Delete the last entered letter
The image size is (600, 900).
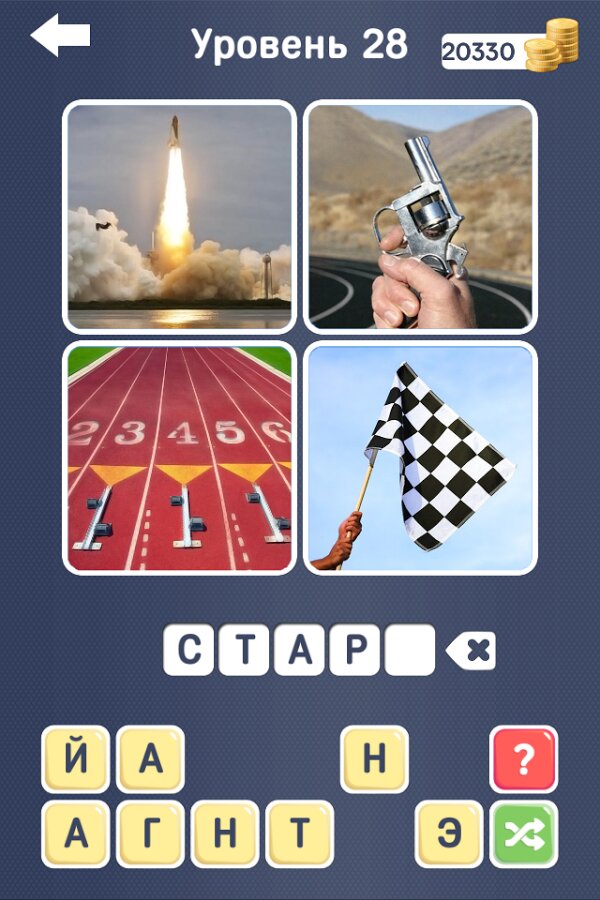(x=470, y=652)
